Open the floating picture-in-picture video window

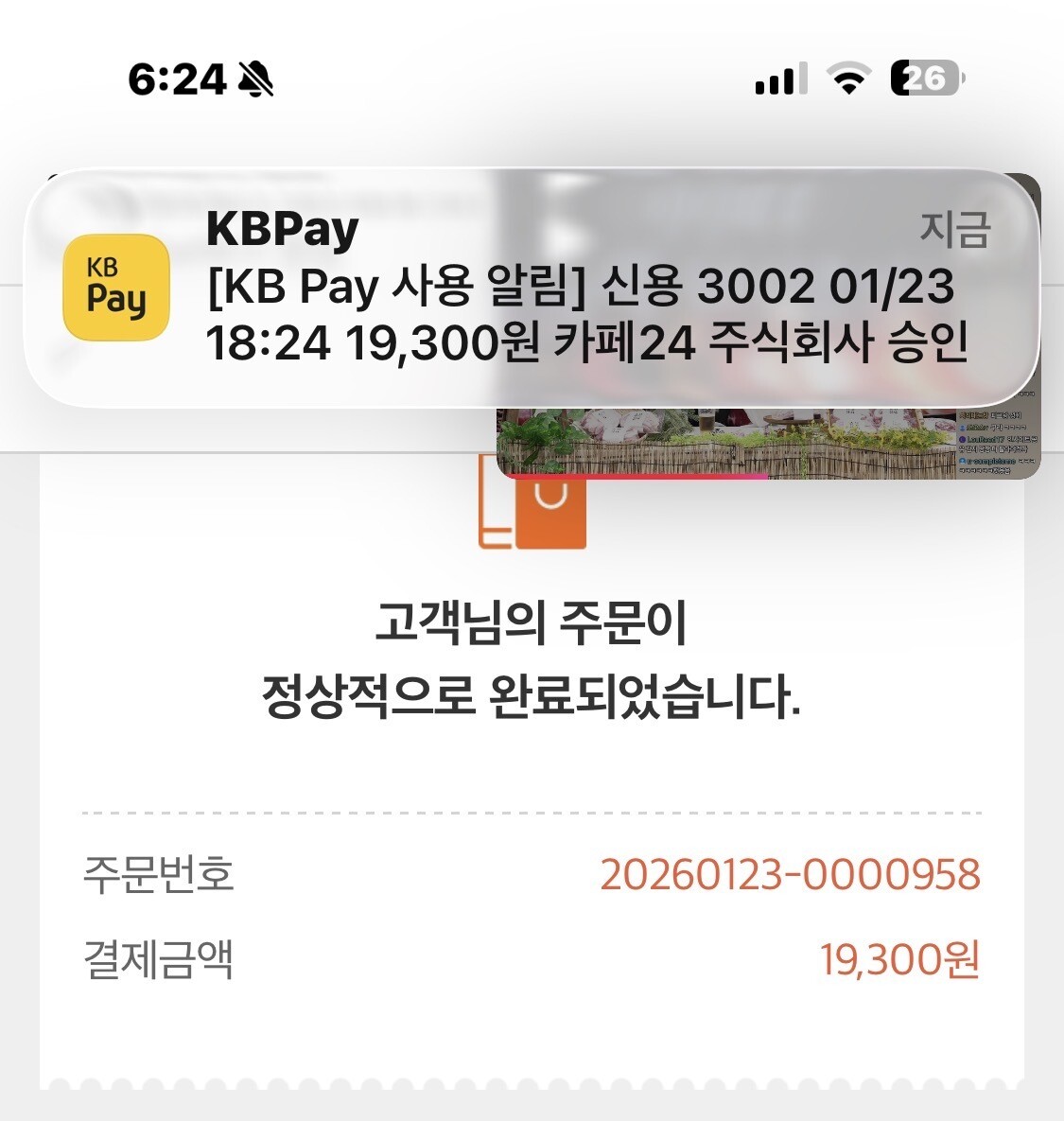(x=768, y=444)
